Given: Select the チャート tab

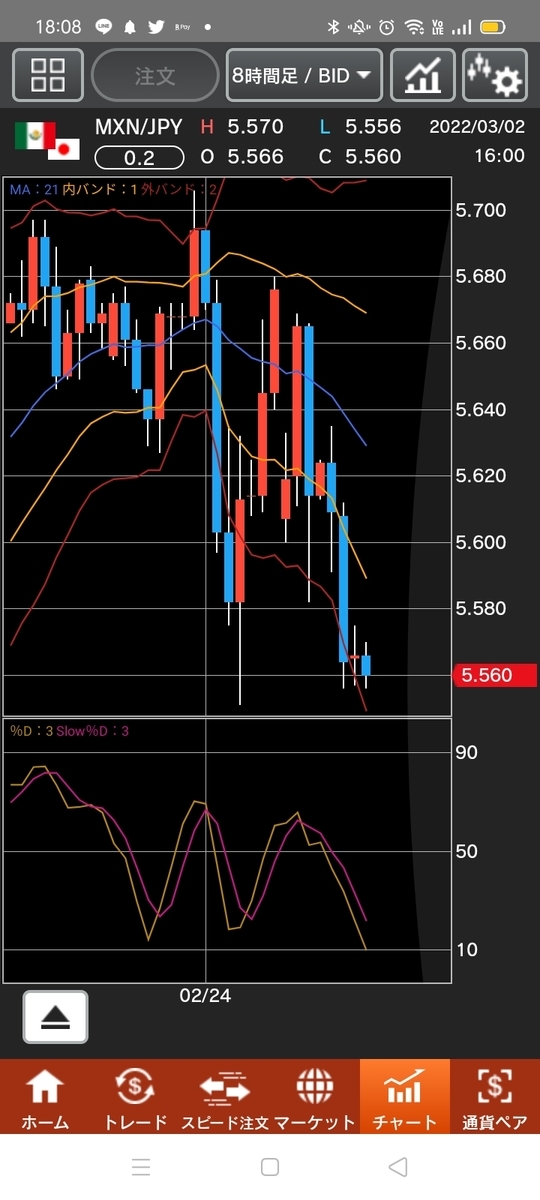Looking at the screenshot, I should 405,1097.
